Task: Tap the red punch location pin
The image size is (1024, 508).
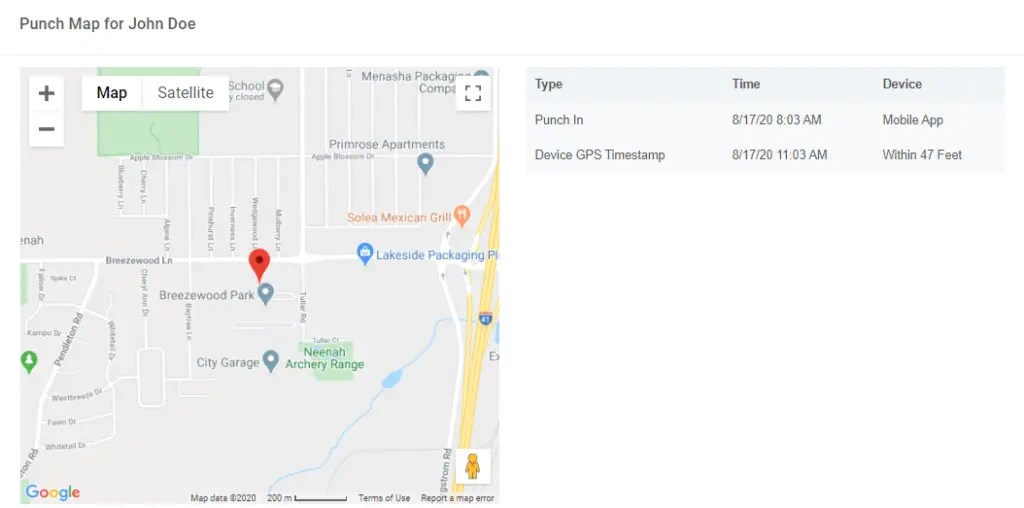Action: pyautogui.click(x=259, y=263)
